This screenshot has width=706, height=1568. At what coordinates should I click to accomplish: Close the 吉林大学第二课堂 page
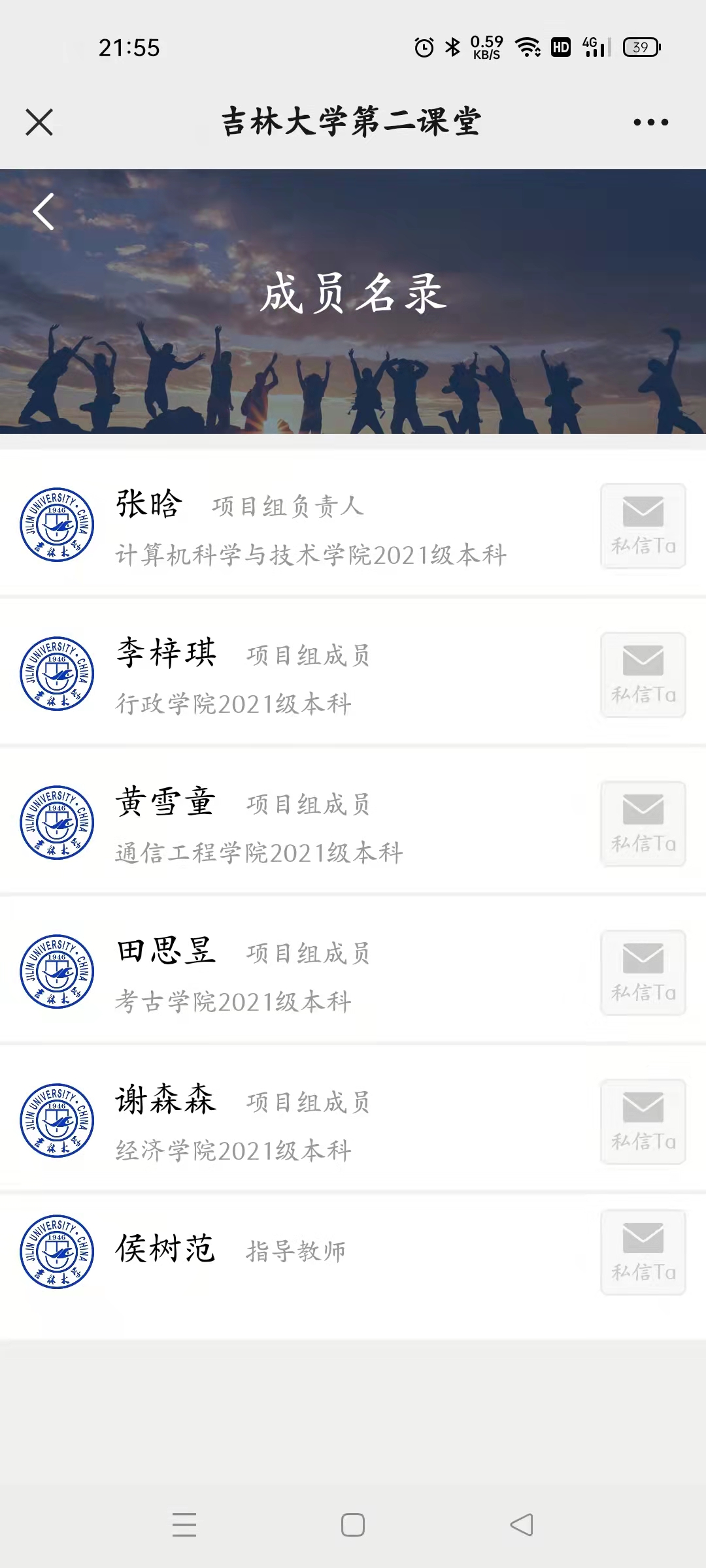pyautogui.click(x=39, y=122)
